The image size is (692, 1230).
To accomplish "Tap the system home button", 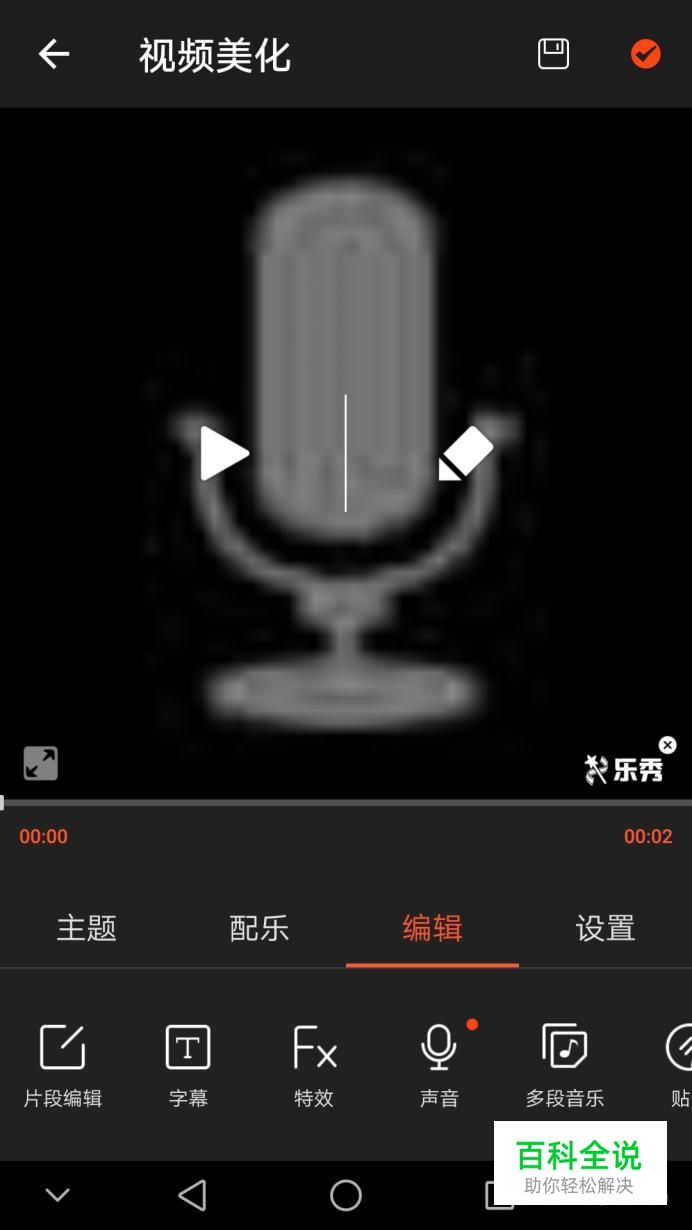I will click(346, 1195).
